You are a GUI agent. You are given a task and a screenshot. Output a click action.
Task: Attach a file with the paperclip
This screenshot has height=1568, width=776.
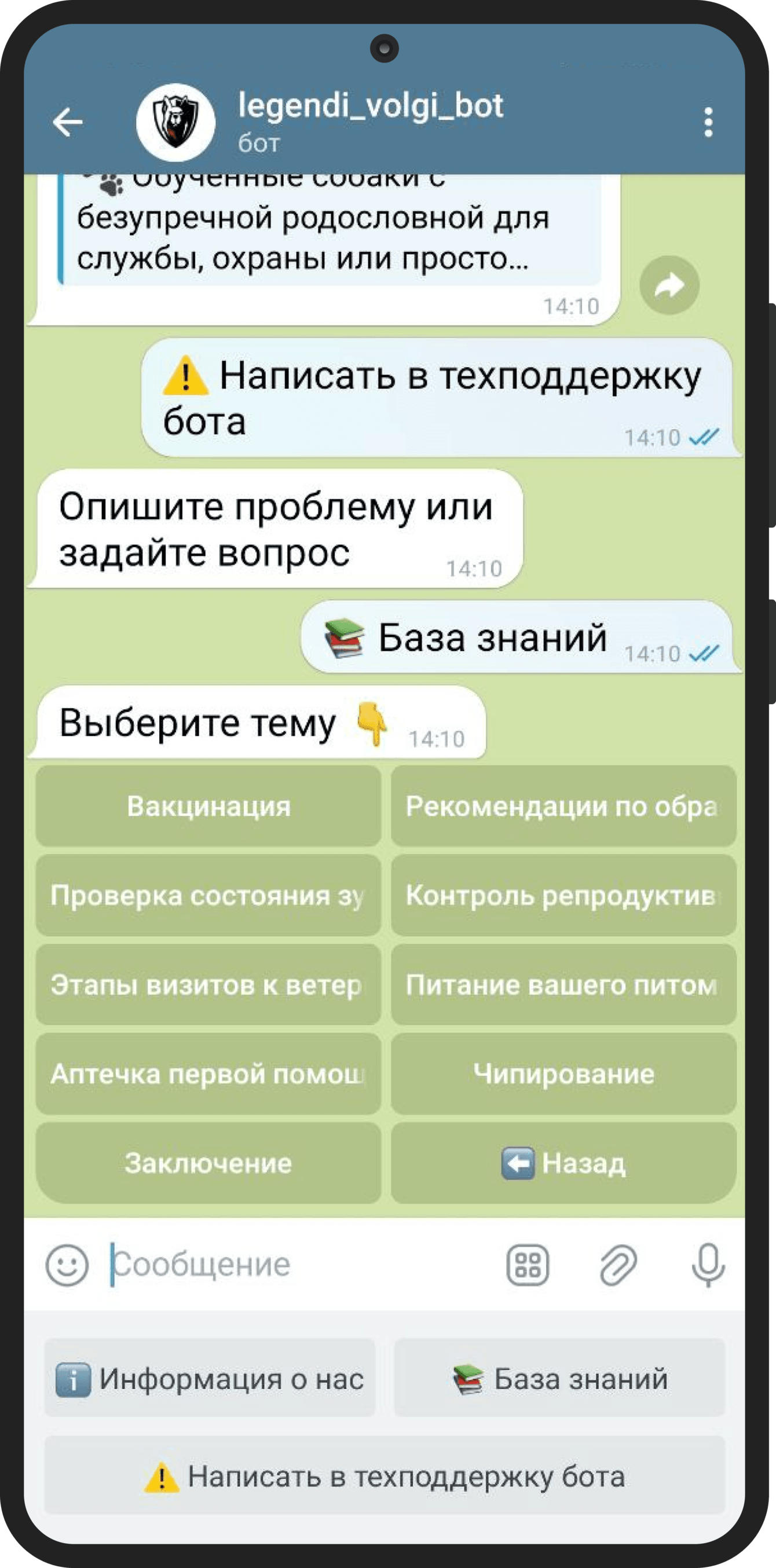pos(618,1265)
